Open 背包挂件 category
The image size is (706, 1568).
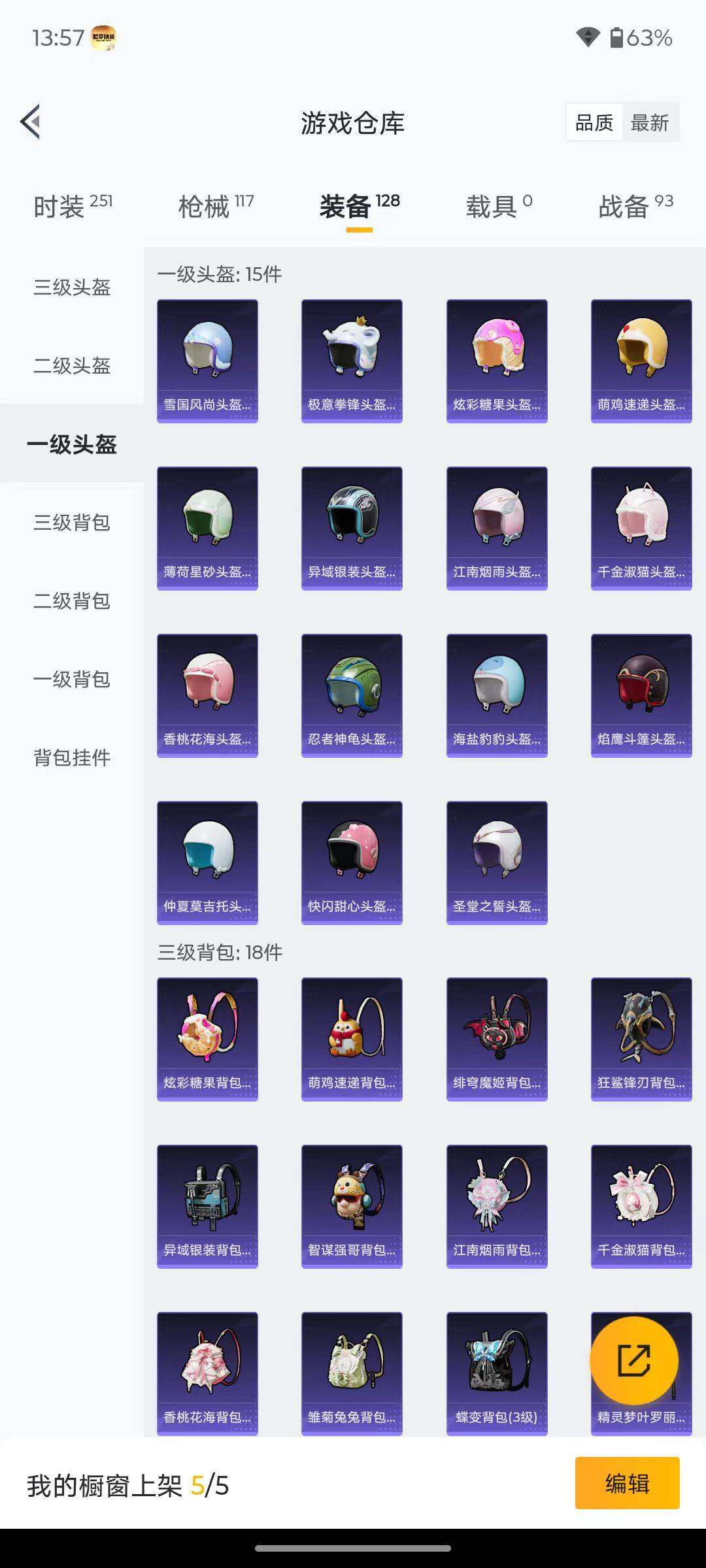click(72, 757)
